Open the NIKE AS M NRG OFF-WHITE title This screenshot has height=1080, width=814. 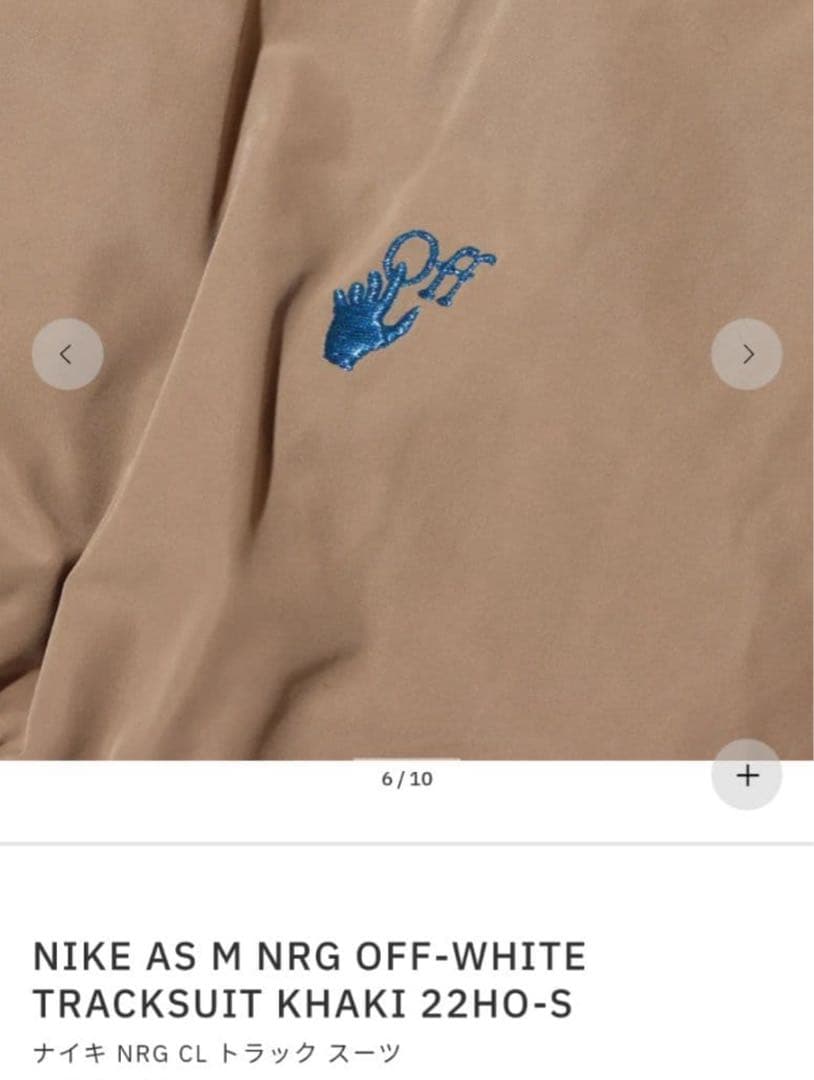pyautogui.click(x=310, y=956)
